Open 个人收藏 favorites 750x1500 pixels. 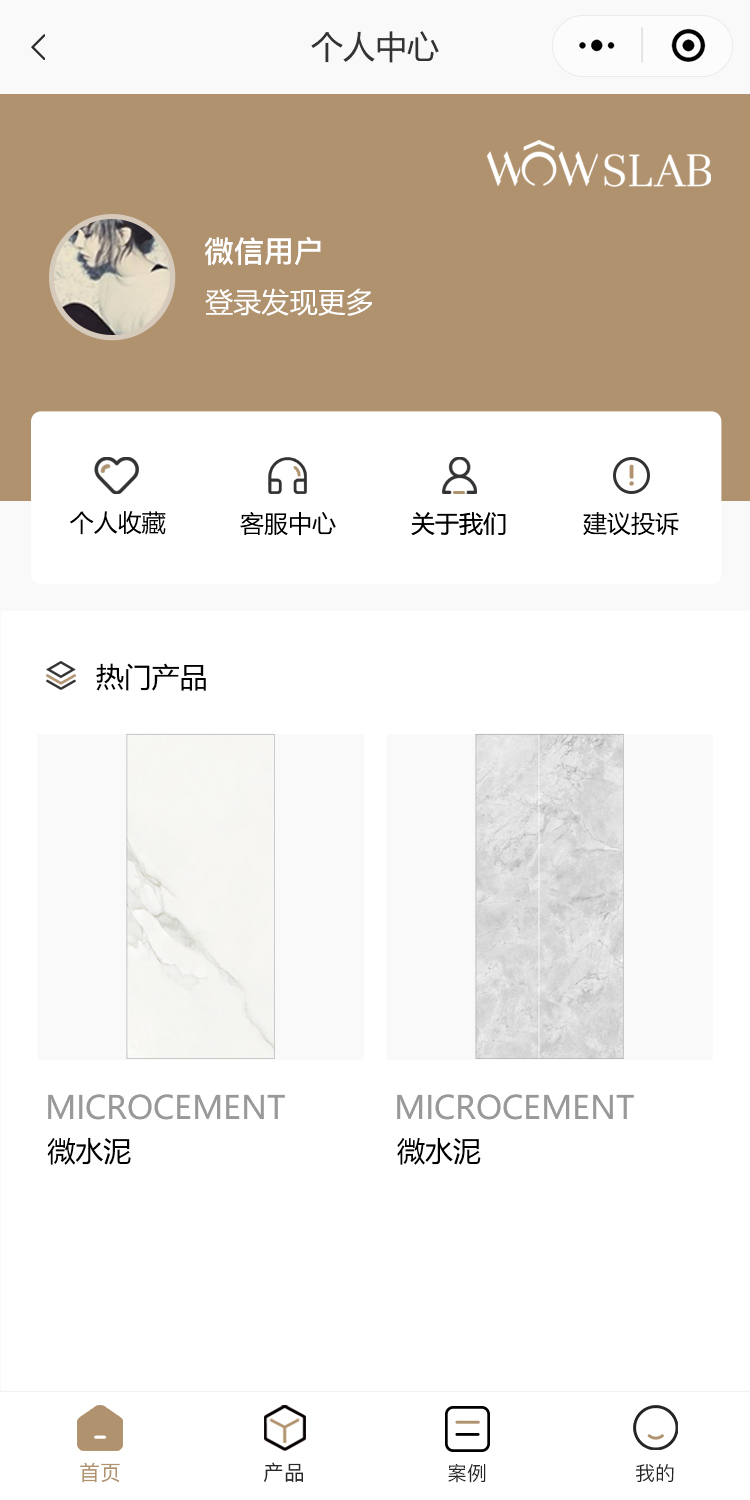(117, 496)
